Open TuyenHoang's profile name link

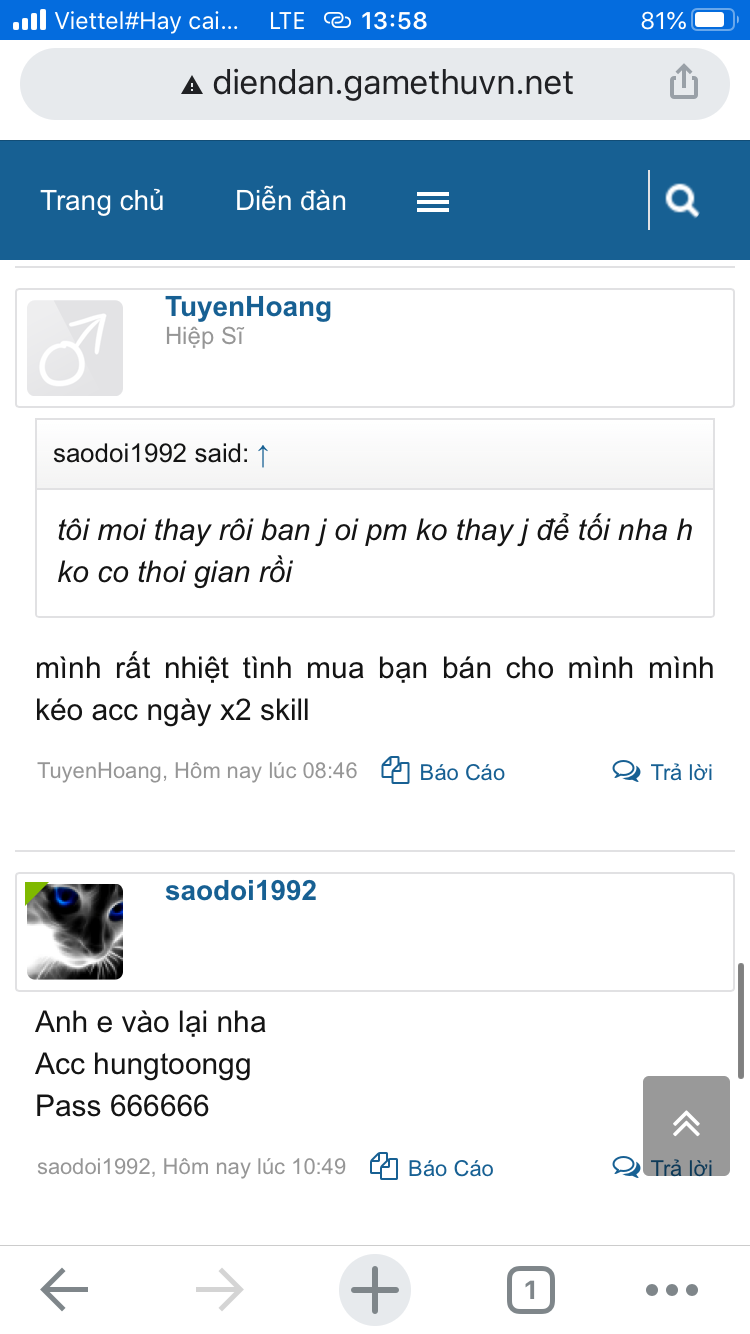pyautogui.click(x=248, y=307)
